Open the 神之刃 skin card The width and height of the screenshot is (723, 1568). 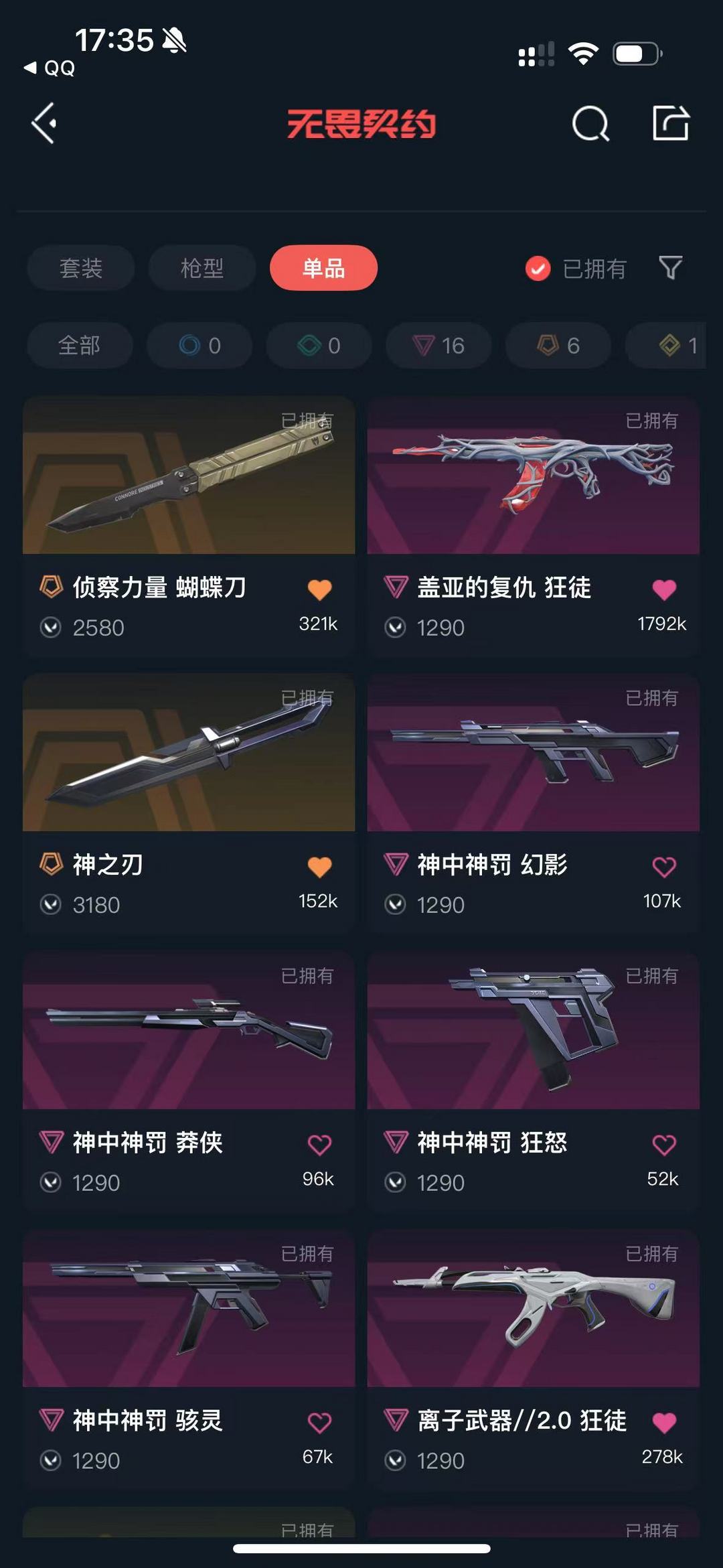pyautogui.click(x=189, y=803)
